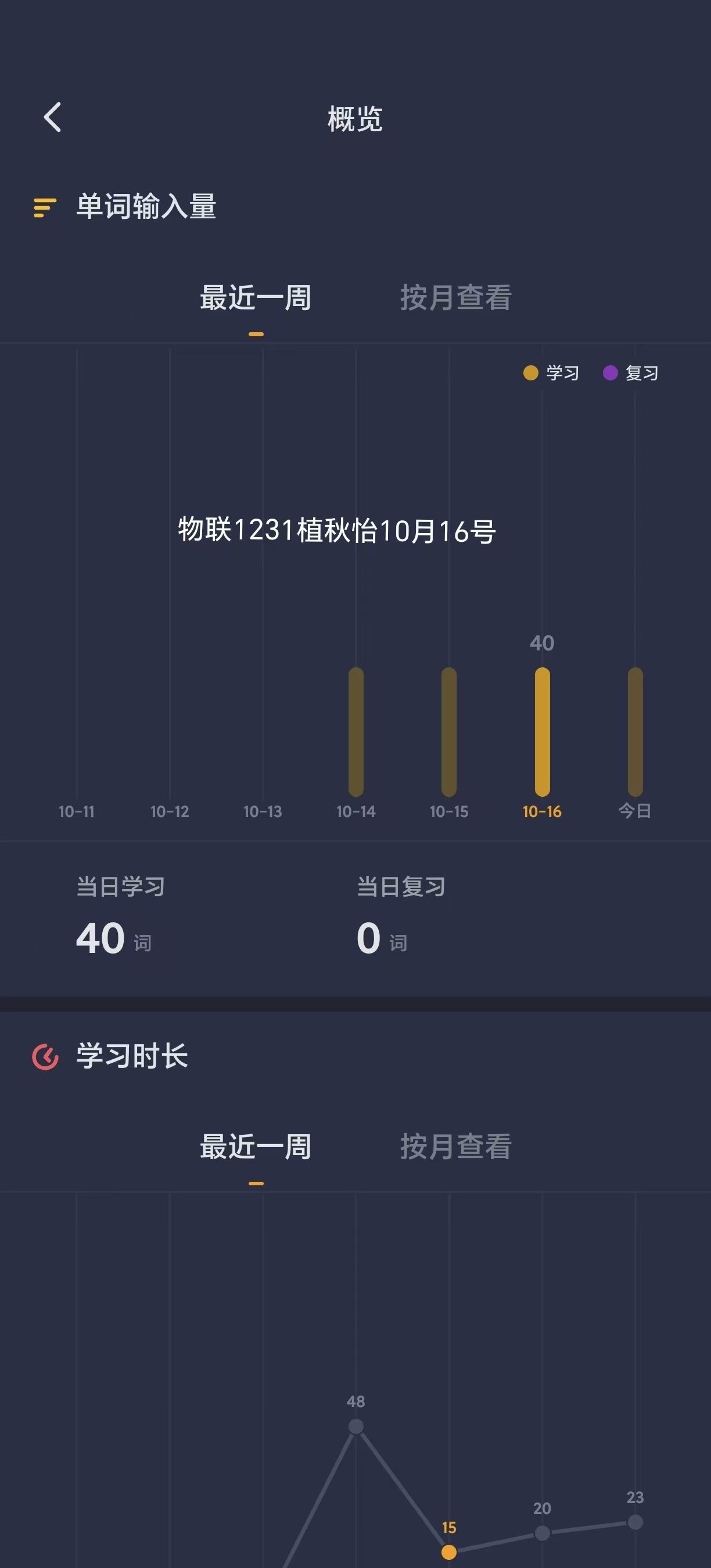Switch to 按月查看 under 学习时长
This screenshot has width=711, height=1568.
tap(455, 1147)
